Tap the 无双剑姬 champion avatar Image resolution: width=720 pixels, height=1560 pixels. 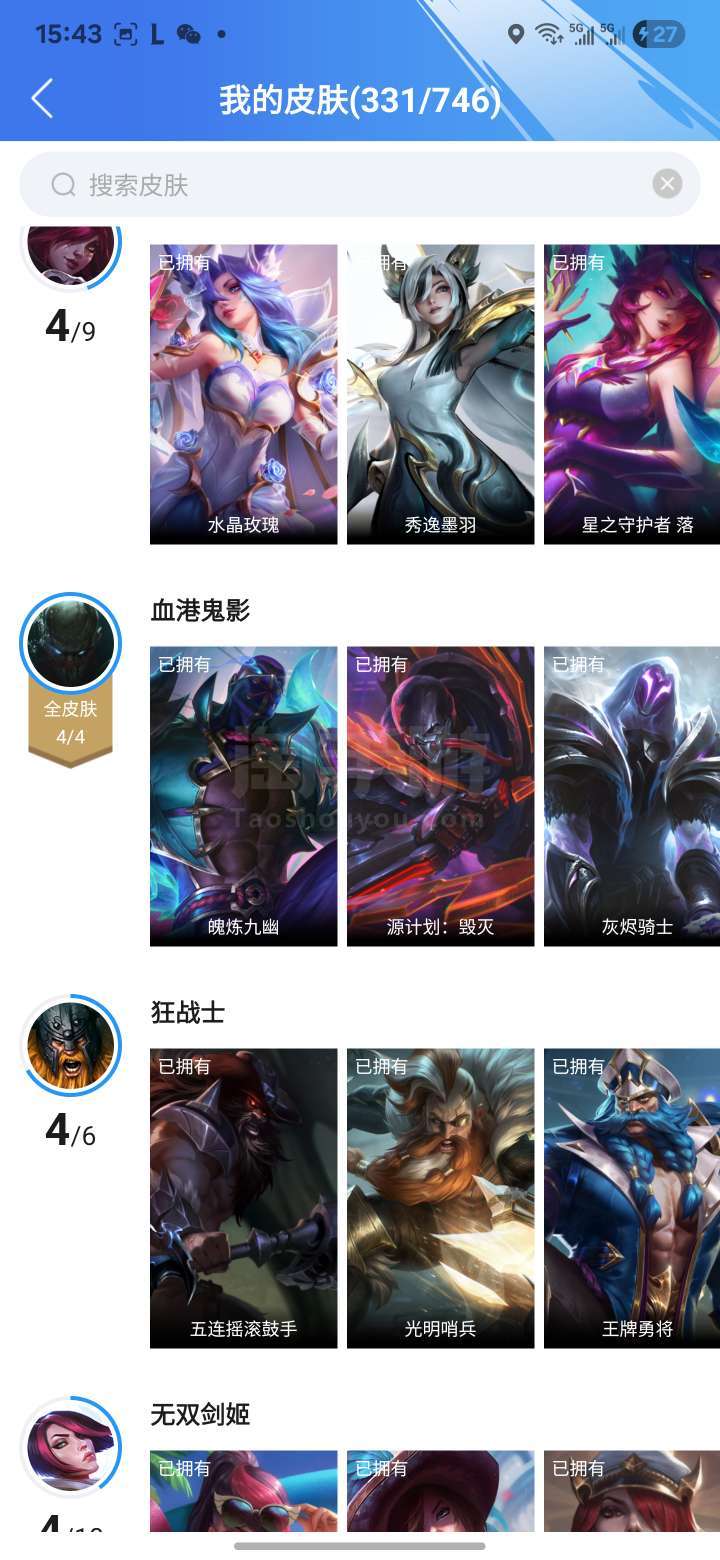click(x=71, y=1447)
